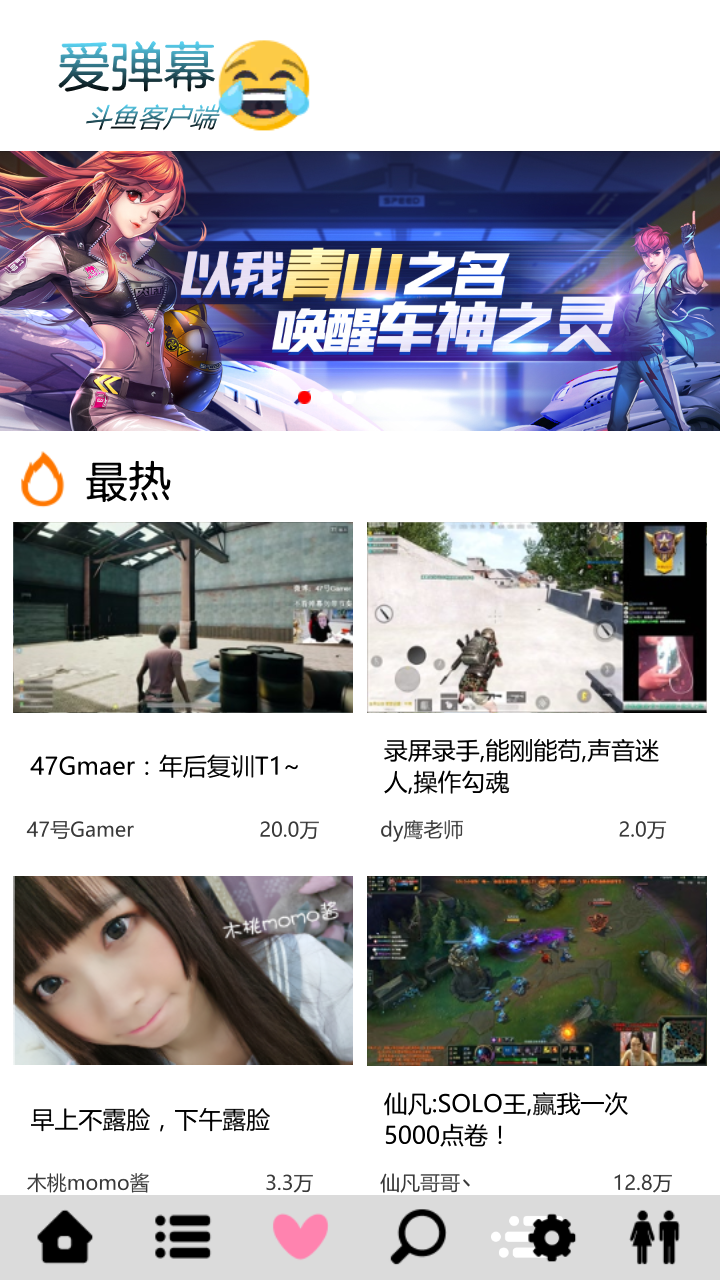Open the search tab
The height and width of the screenshot is (1280, 720).
click(418, 1238)
